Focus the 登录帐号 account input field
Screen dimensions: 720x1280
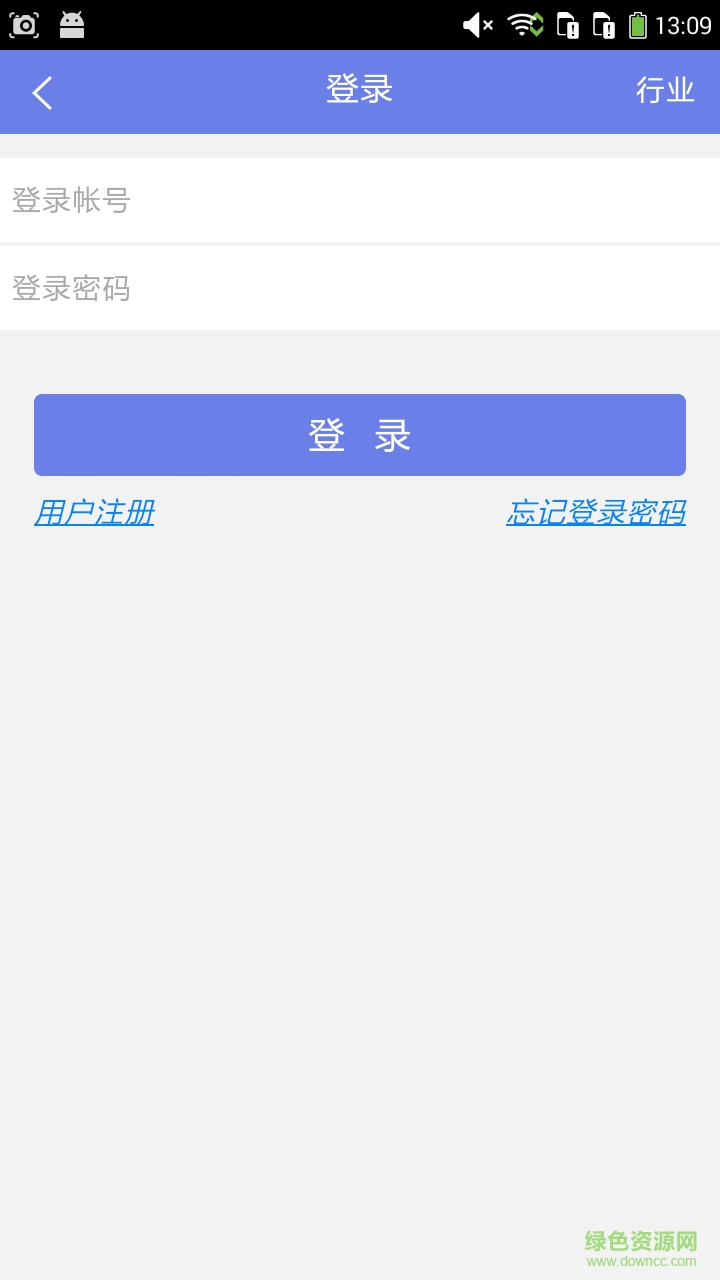[360, 200]
